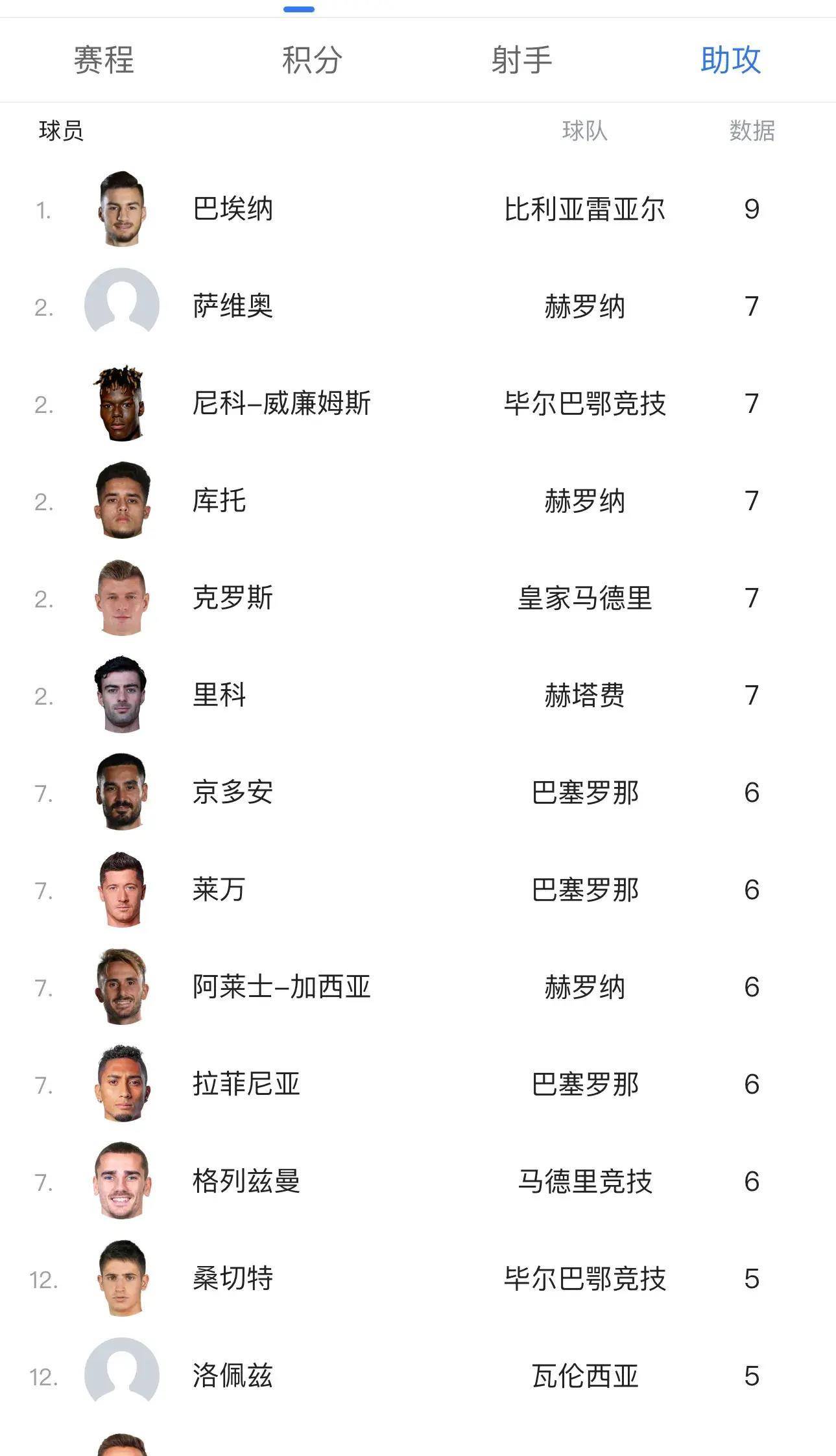View 克罗斯 player details
Viewport: 836px width, 1456px height.
coord(418,598)
